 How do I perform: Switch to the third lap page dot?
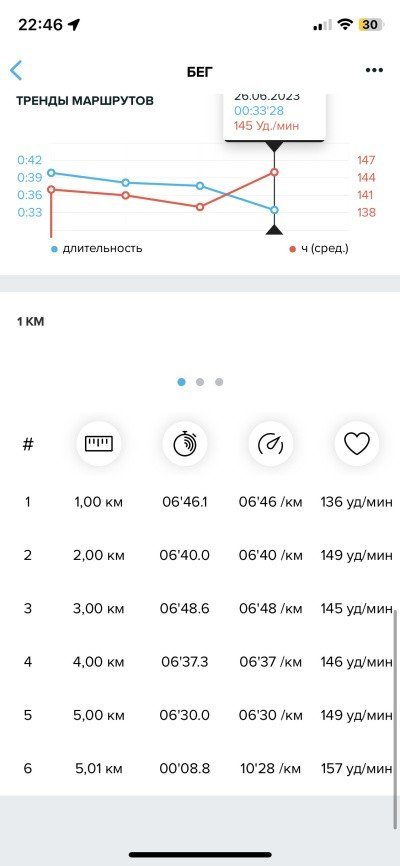point(219,382)
